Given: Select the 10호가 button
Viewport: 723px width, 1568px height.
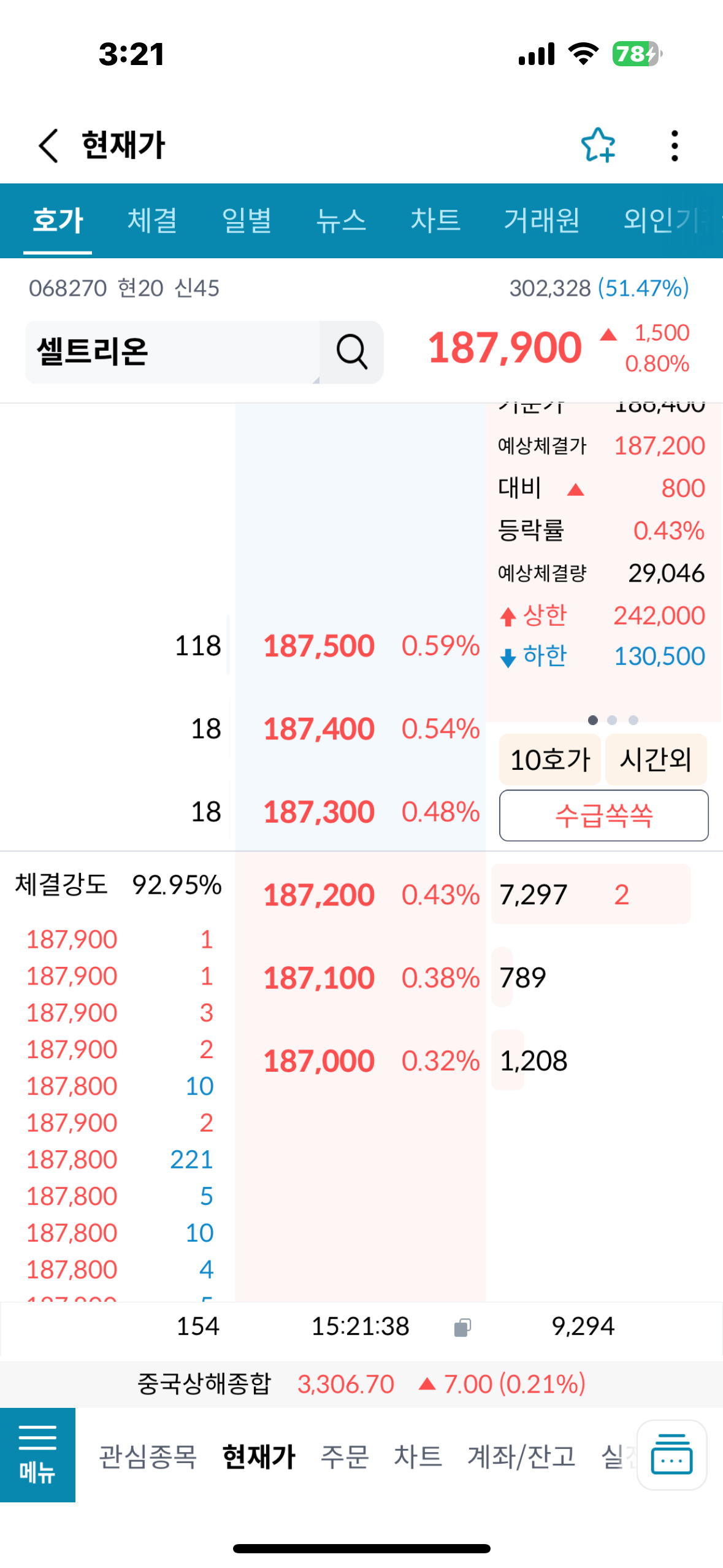Looking at the screenshot, I should click(550, 759).
